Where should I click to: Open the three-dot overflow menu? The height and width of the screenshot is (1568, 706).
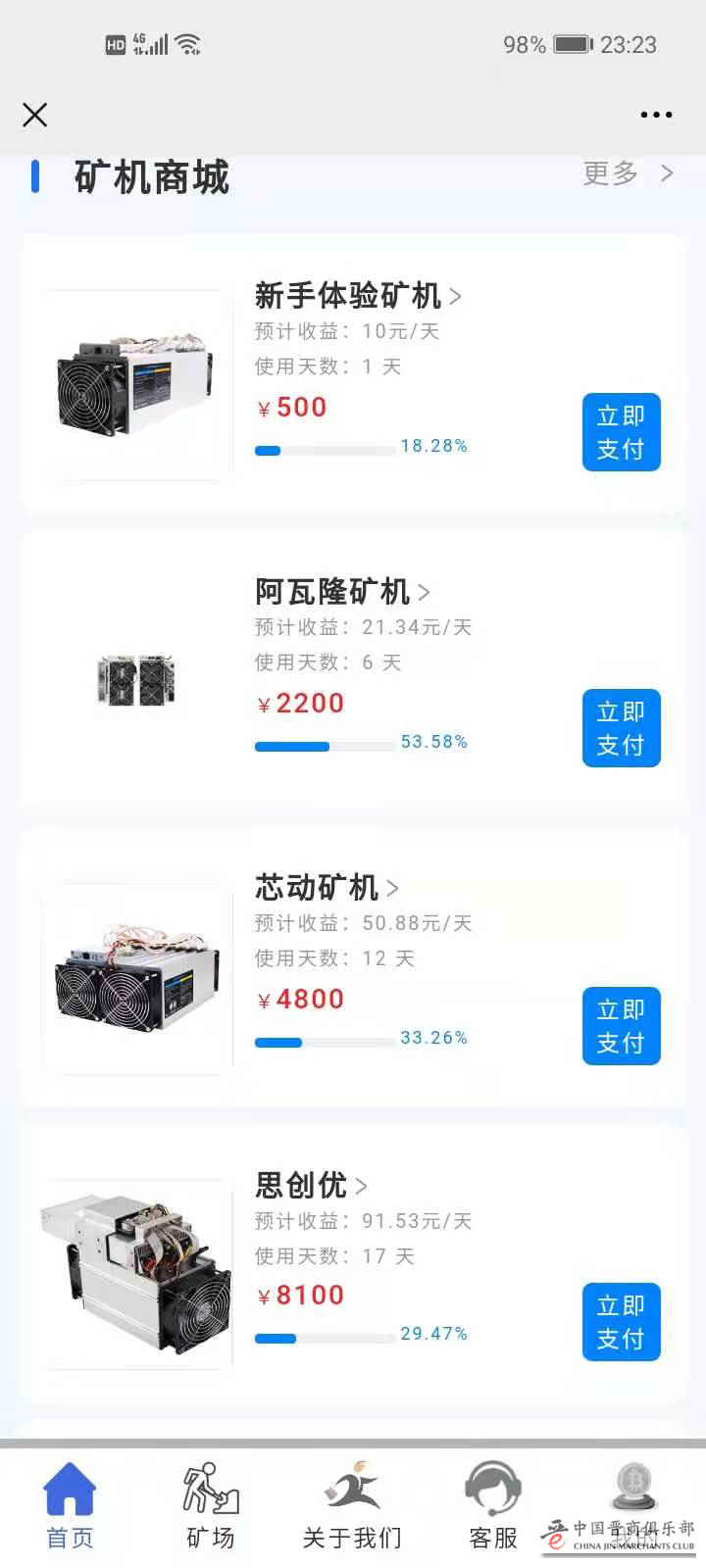[656, 115]
